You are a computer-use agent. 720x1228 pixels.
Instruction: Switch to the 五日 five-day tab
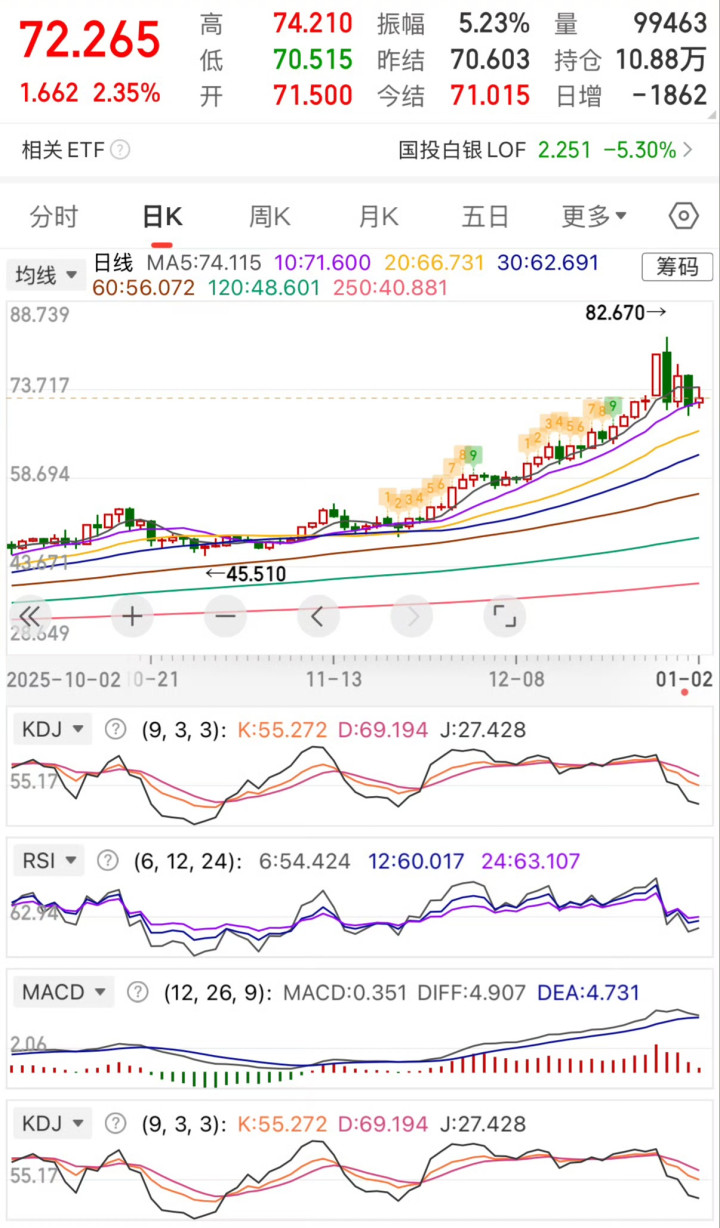pos(486,216)
